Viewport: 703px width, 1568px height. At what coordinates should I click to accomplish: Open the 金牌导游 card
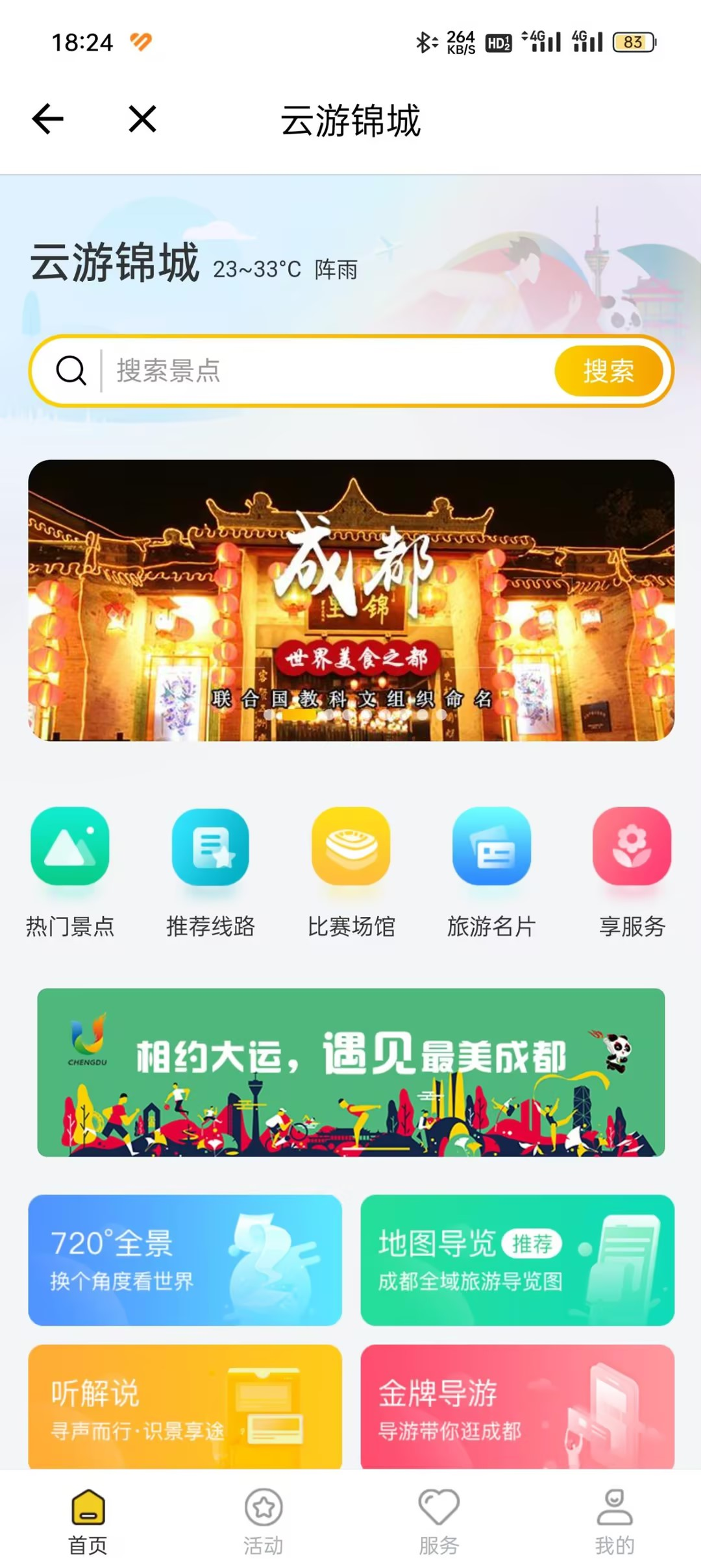point(517,1406)
